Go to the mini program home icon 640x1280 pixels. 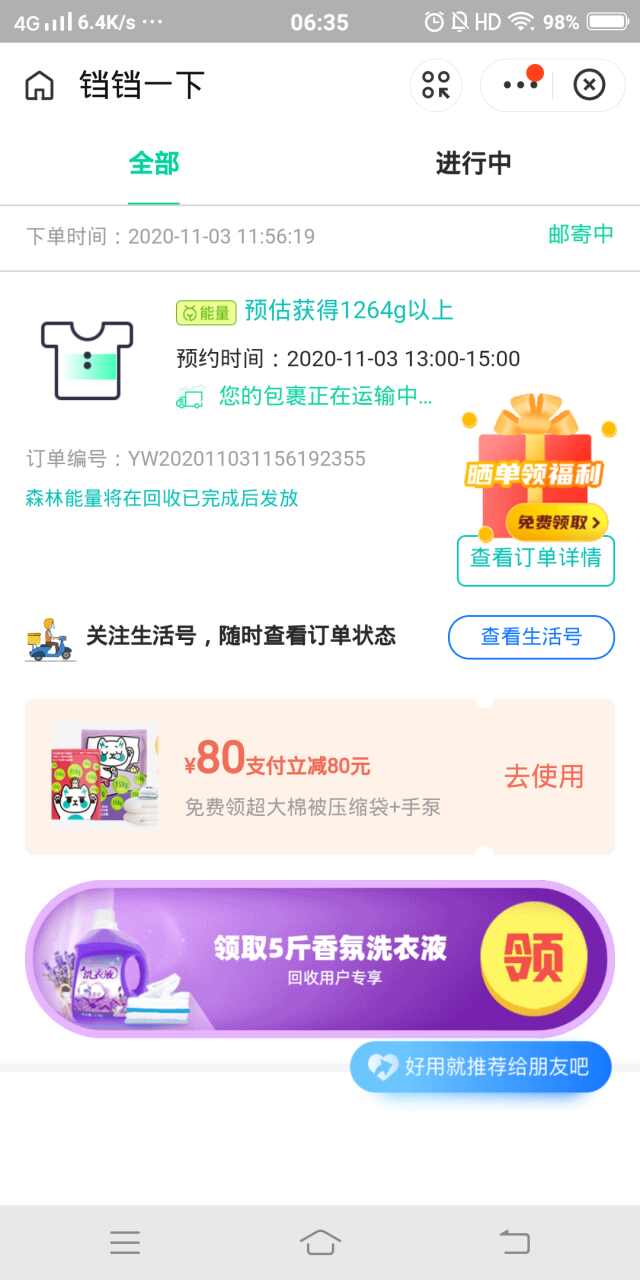click(x=39, y=86)
